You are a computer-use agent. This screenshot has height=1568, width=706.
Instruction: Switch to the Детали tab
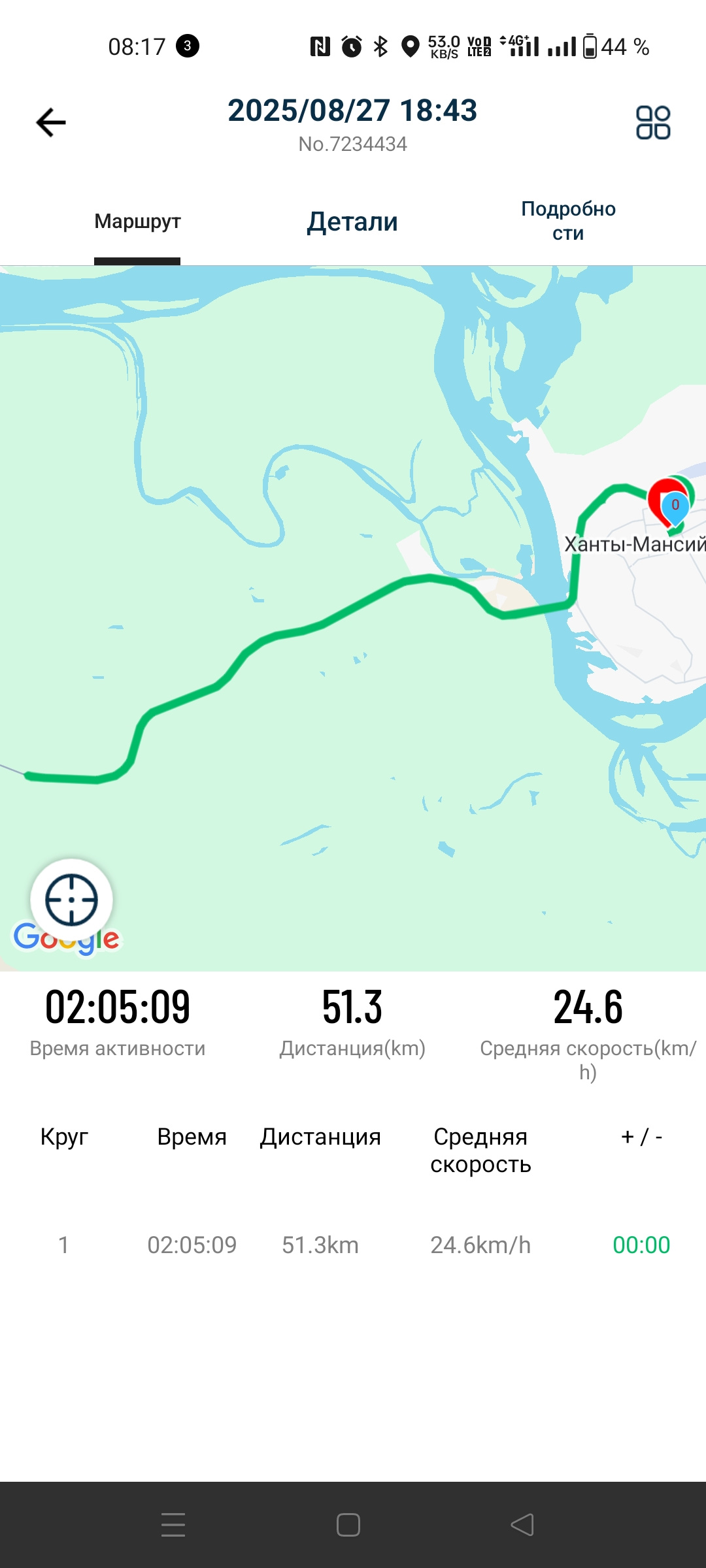tap(352, 222)
